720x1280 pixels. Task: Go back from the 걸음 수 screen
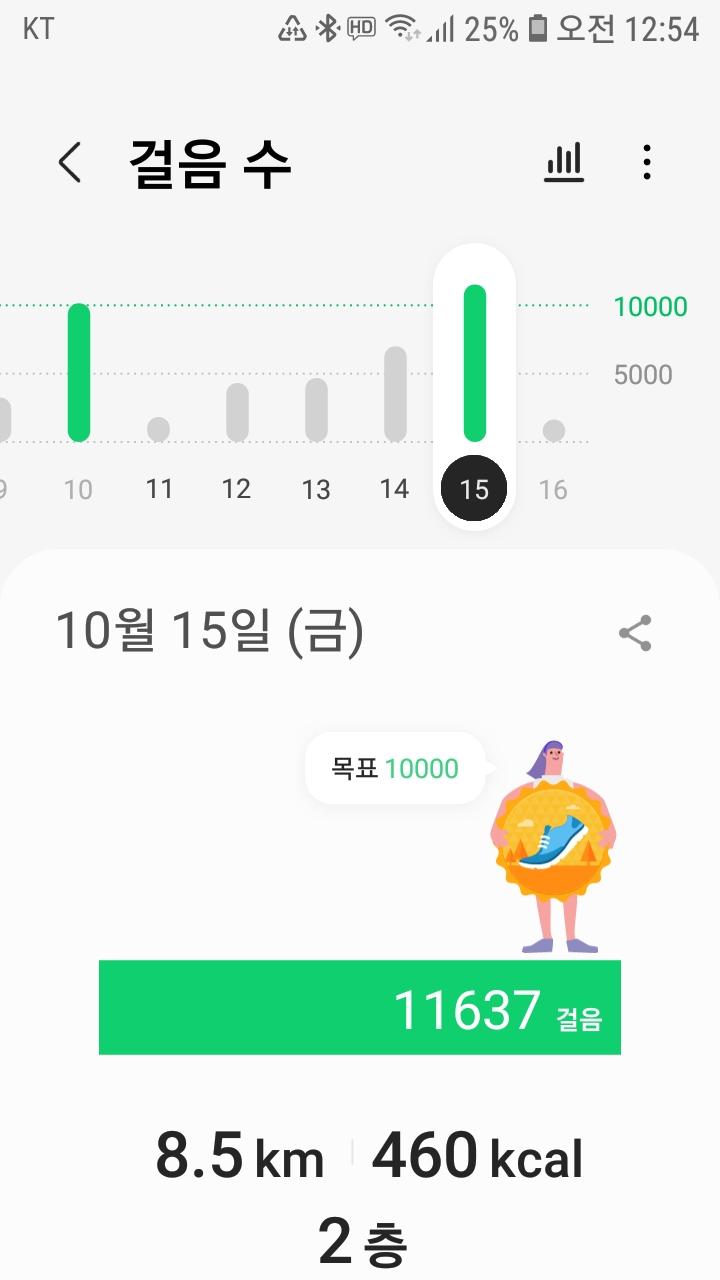(x=69, y=162)
